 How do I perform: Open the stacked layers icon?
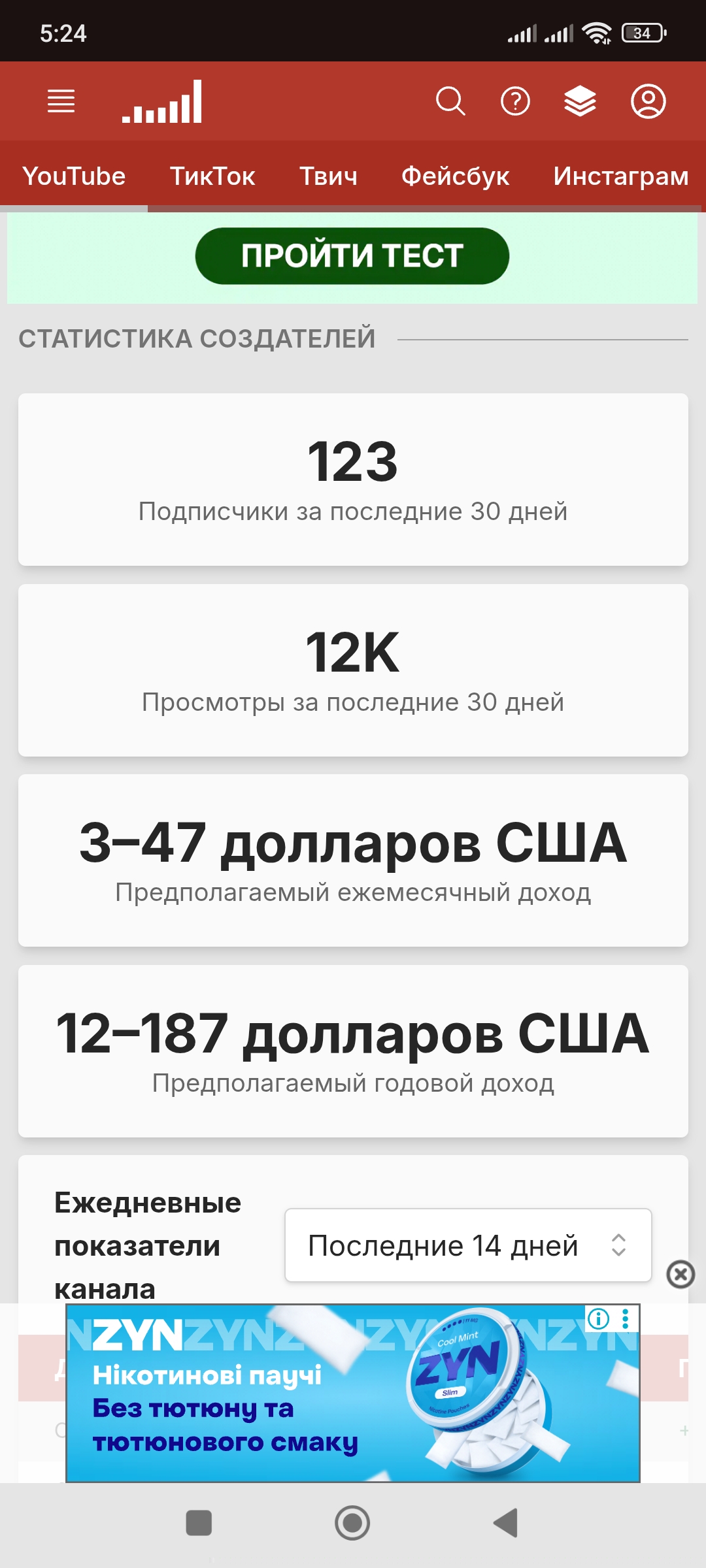pos(580,101)
